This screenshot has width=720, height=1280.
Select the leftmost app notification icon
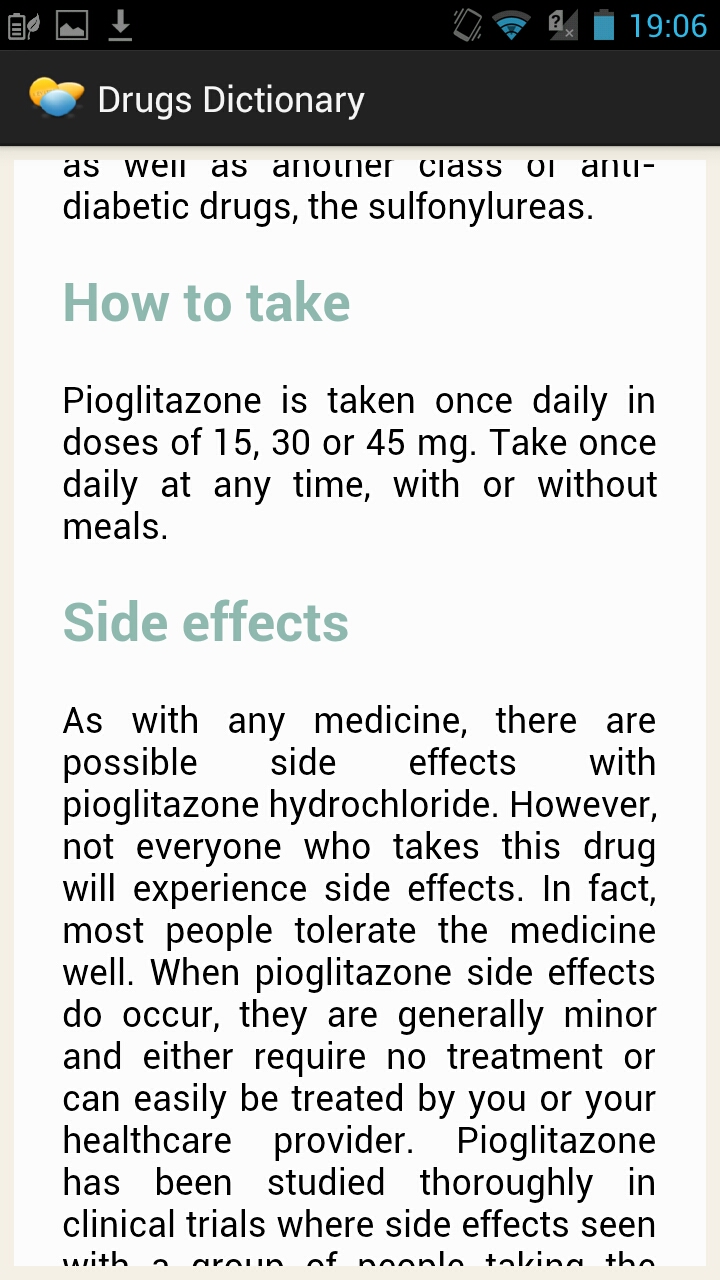[x=22, y=25]
